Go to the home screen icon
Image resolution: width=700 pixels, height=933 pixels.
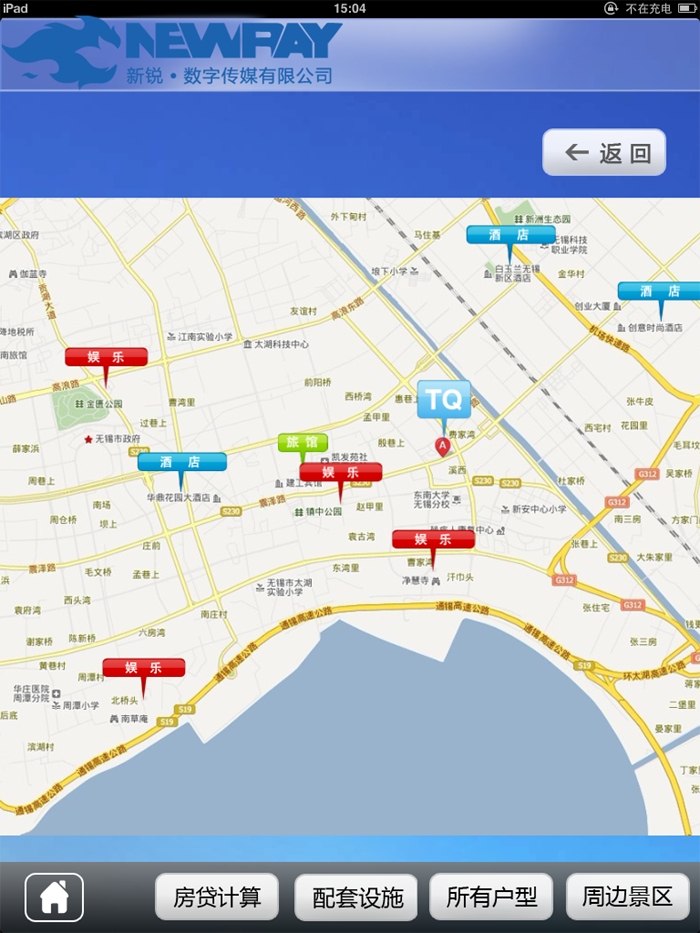pos(54,897)
